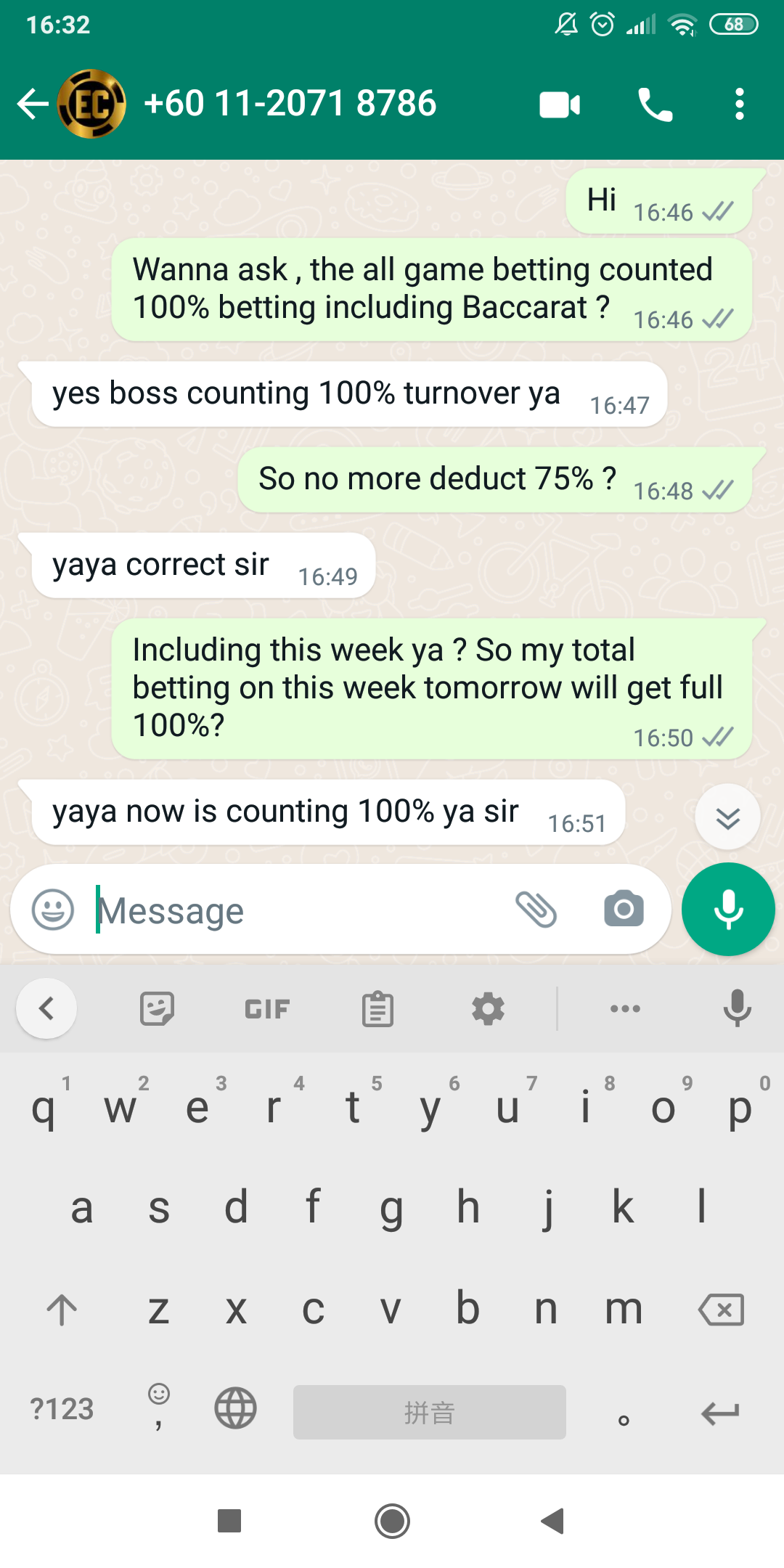The height and width of the screenshot is (1568, 784).
Task: Collapse the keyboard toolbar with the left chevron
Action: point(46,1008)
